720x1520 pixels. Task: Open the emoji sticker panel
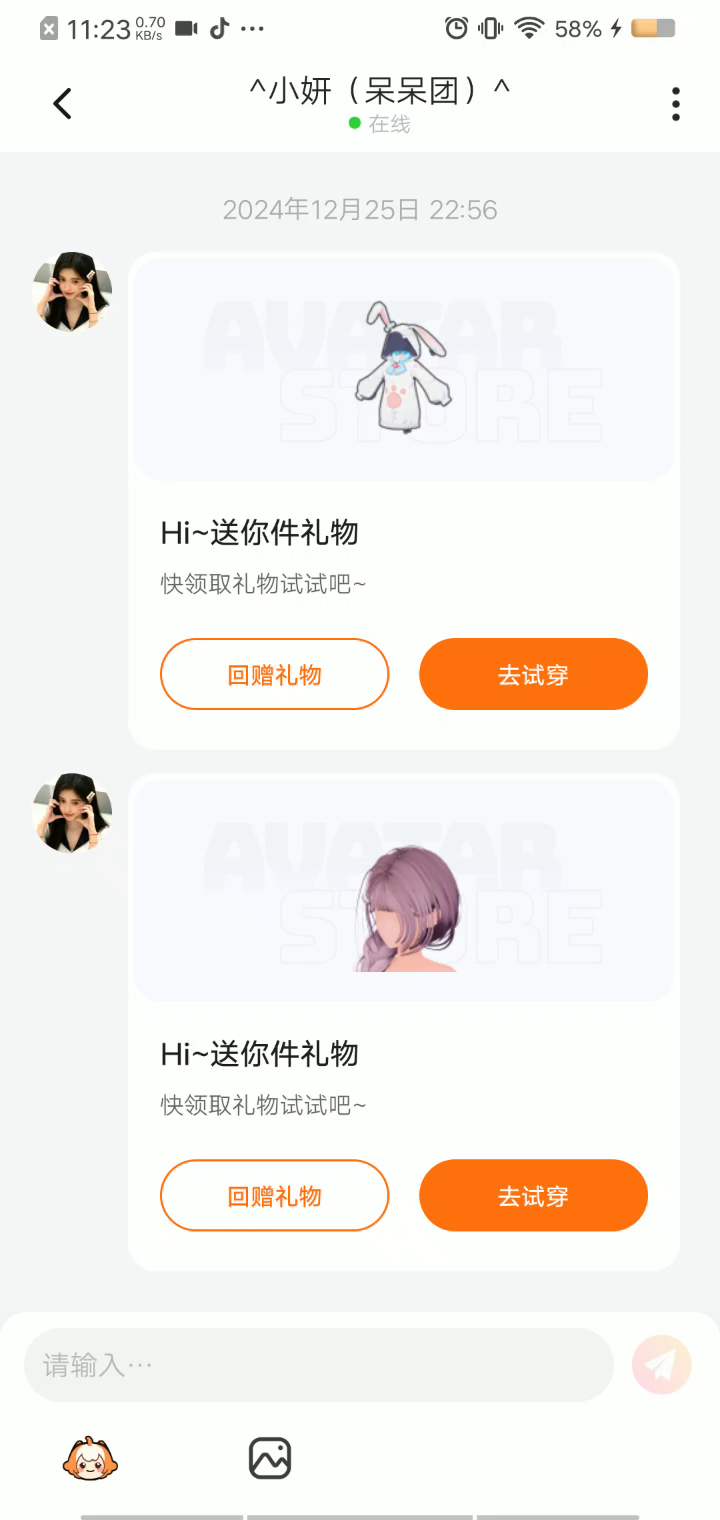[x=91, y=1459]
